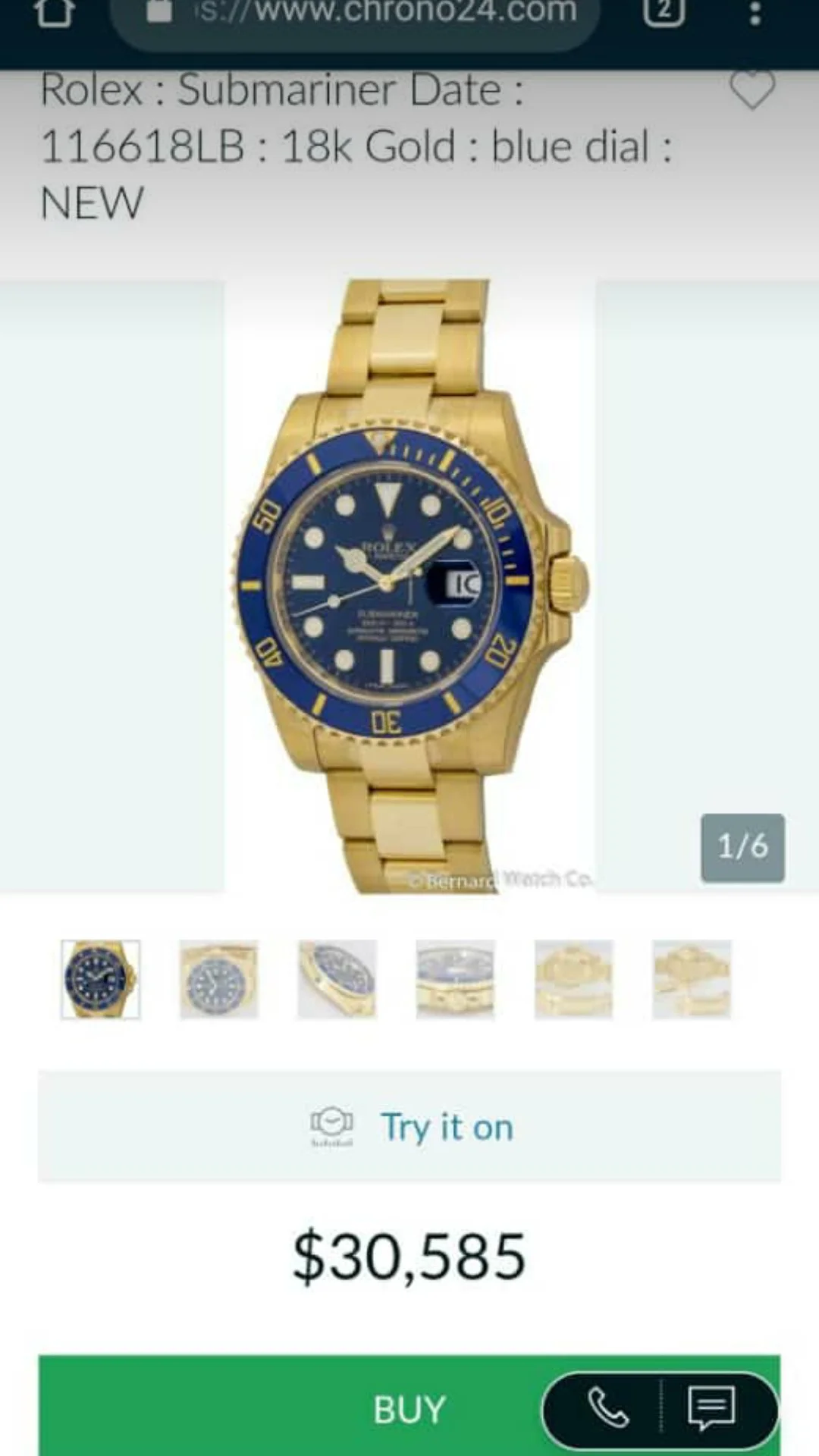Viewport: 819px width, 1456px height.
Task: Choose the fifth thumbnail of the bracelet
Action: (573, 979)
